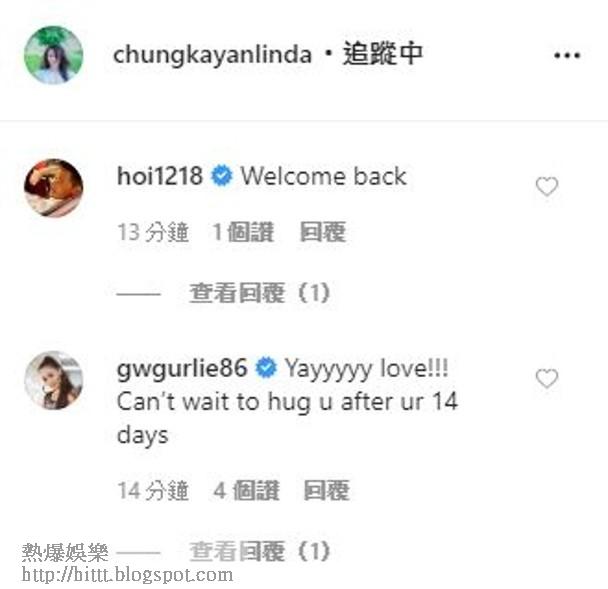Like hoi1218's Welcome back comment

[546, 187]
